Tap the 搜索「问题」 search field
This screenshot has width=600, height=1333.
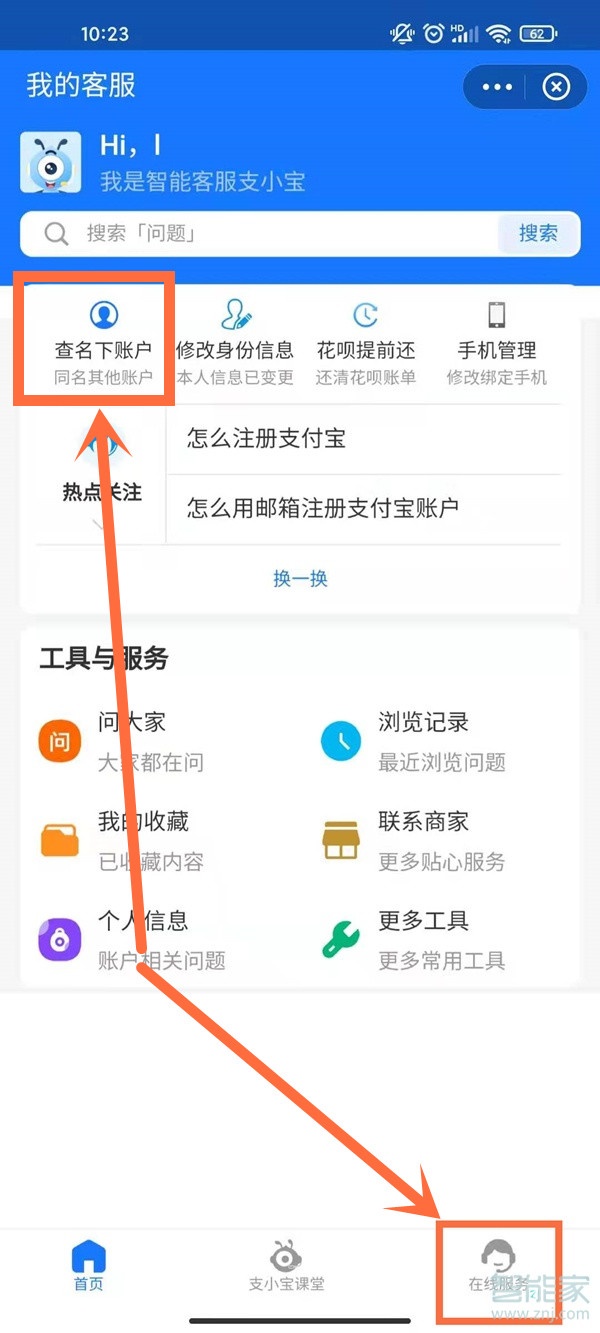point(260,234)
